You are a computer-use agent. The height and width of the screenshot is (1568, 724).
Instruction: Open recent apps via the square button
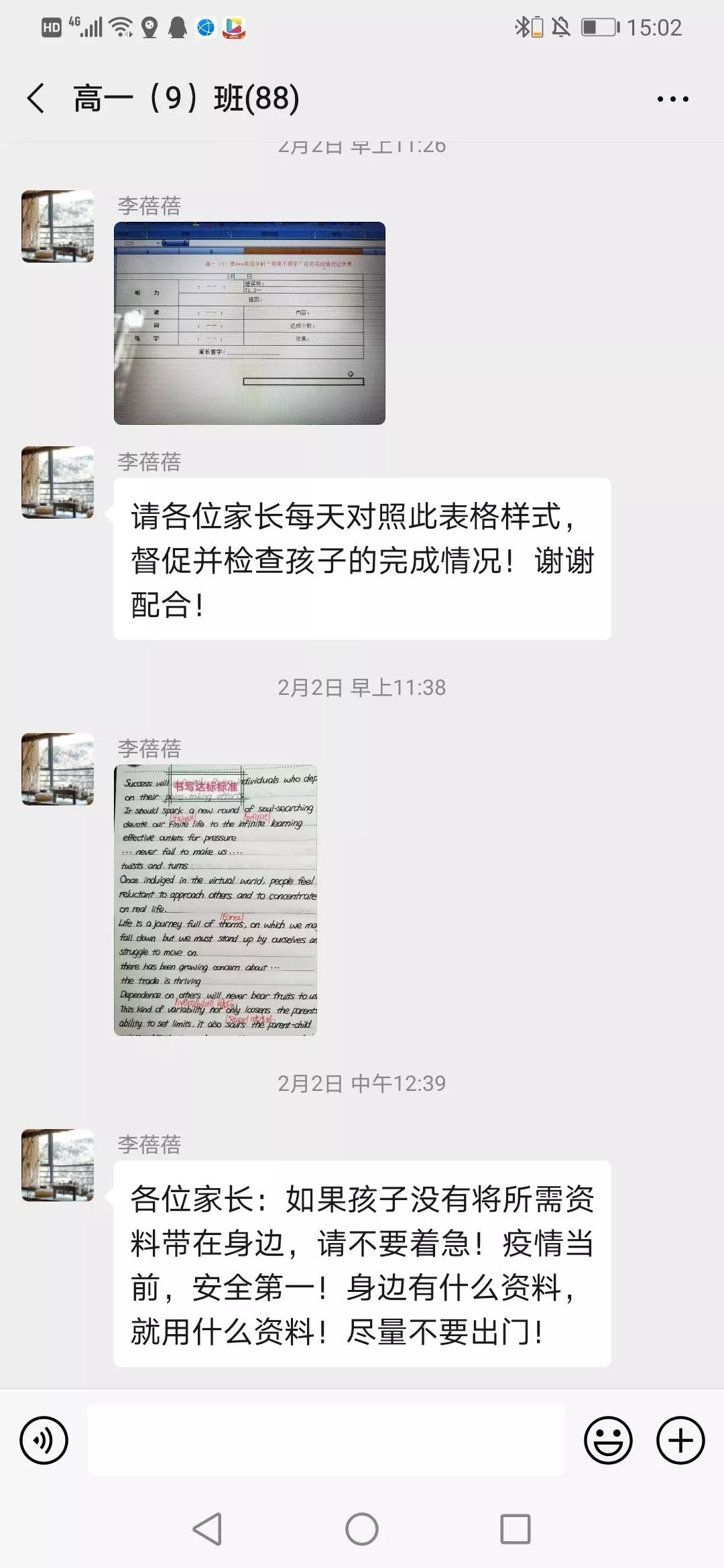pyautogui.click(x=516, y=1529)
